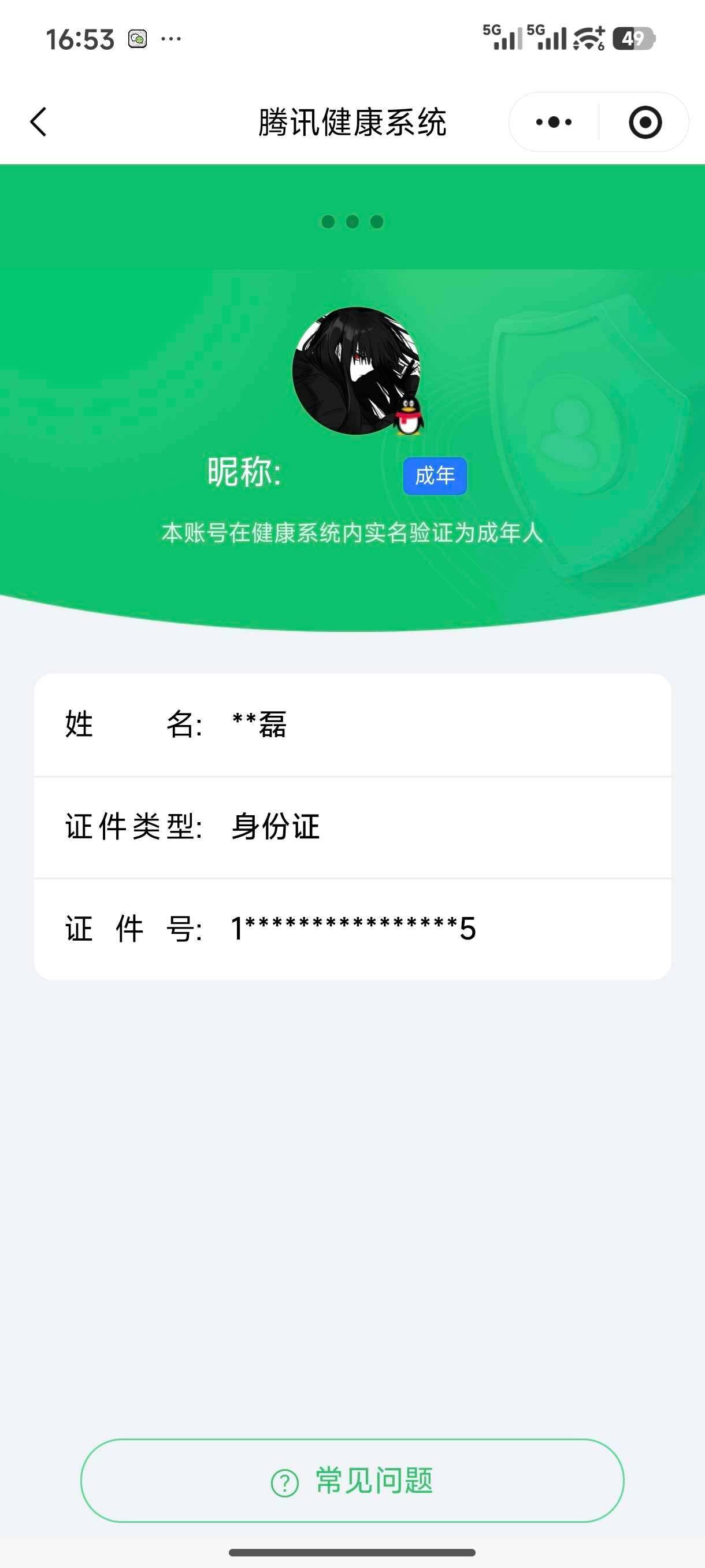The image size is (705, 1568).
Task: Tap the battery indicator showing 49
Action: coord(634,39)
